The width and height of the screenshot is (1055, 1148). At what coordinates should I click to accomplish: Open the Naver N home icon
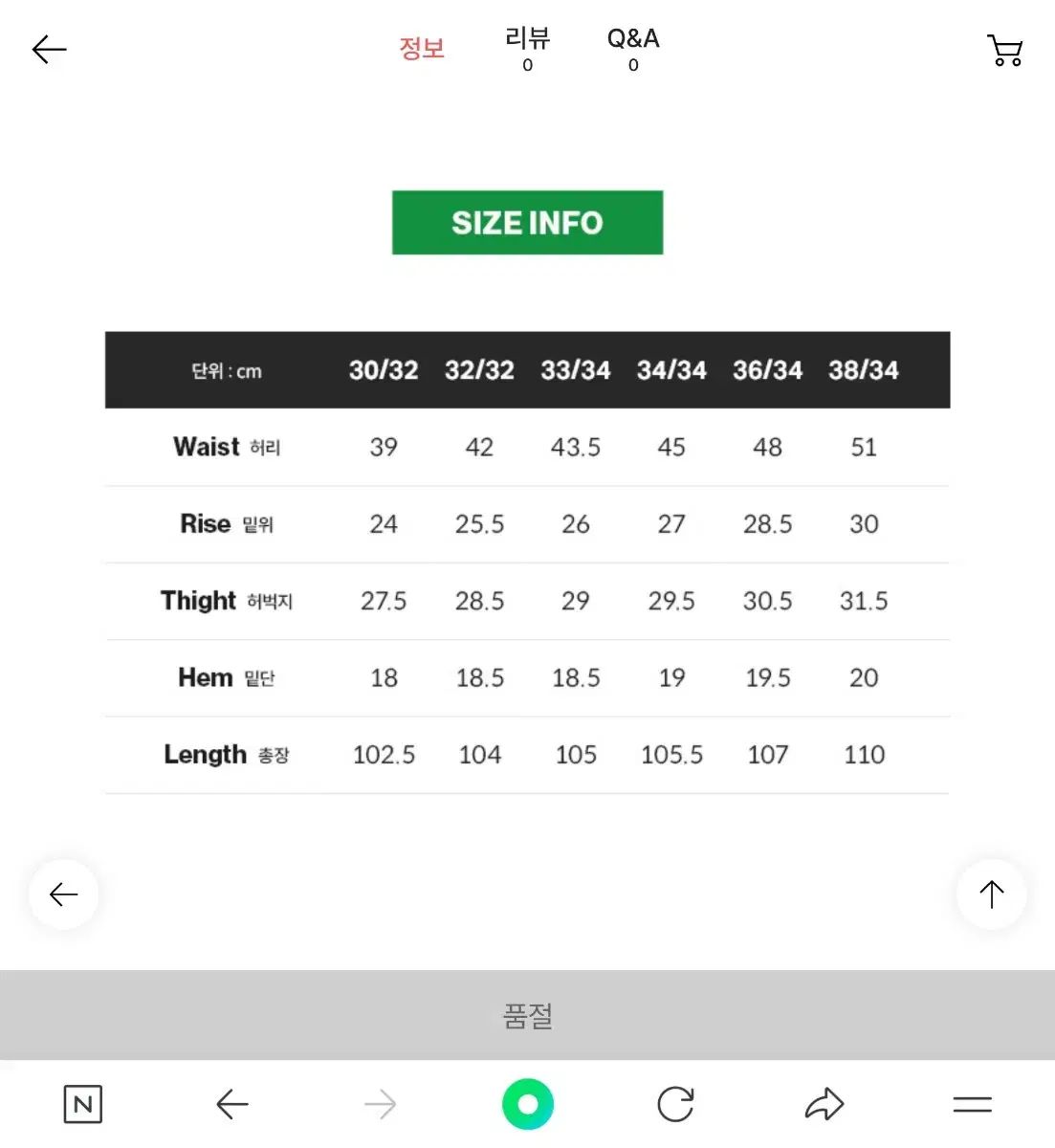[83, 1105]
